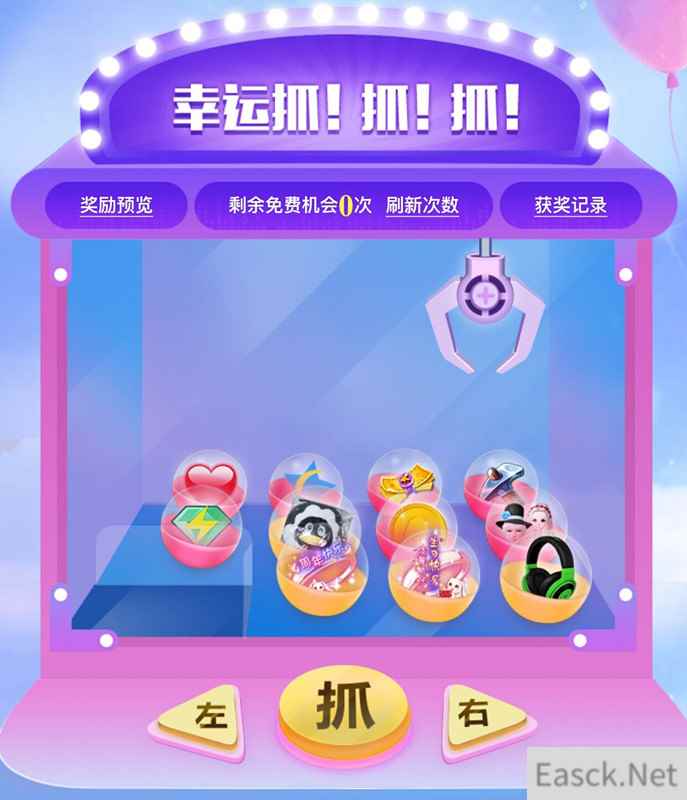
Task: Open the 奖励预览 reward preview
Action: [x=117, y=206]
